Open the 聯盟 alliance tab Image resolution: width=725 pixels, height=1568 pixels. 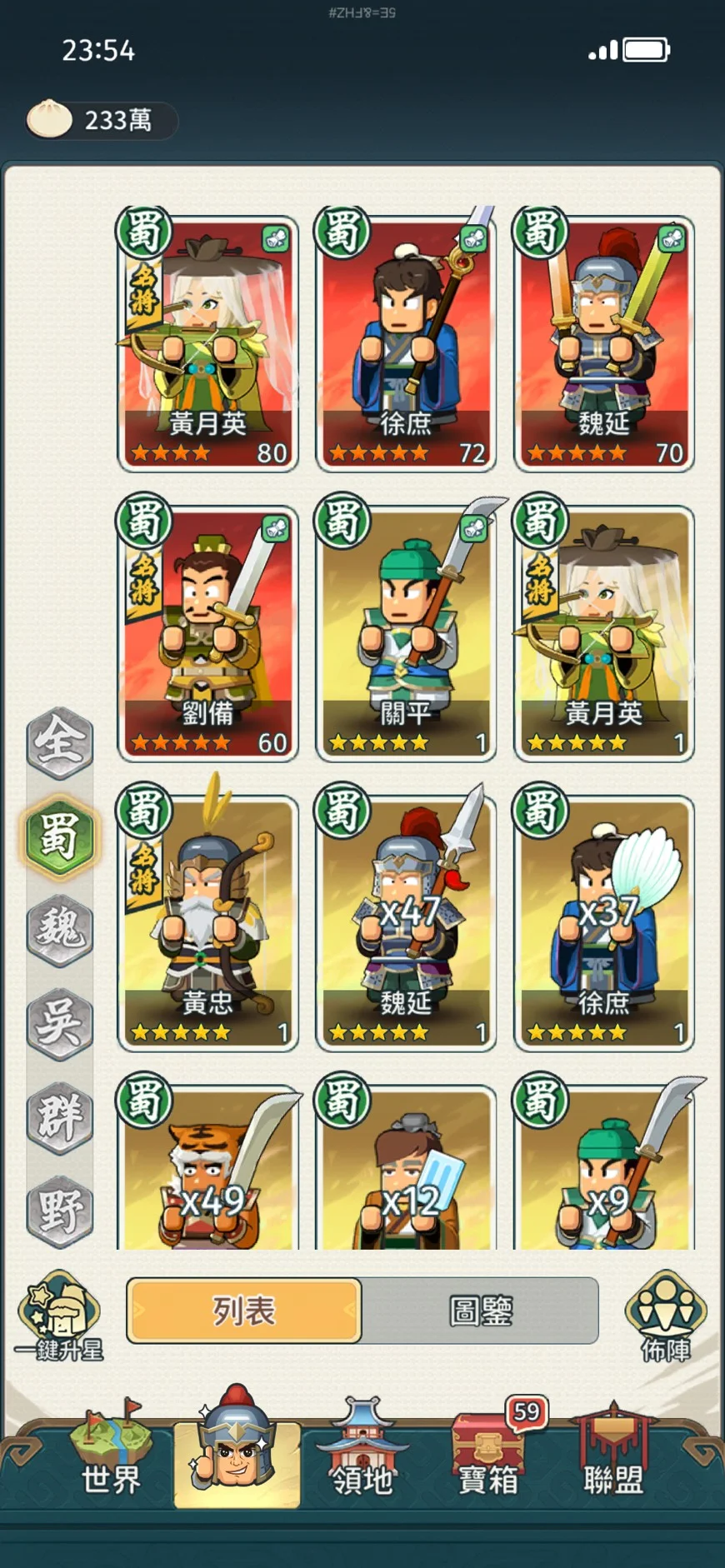(613, 1454)
